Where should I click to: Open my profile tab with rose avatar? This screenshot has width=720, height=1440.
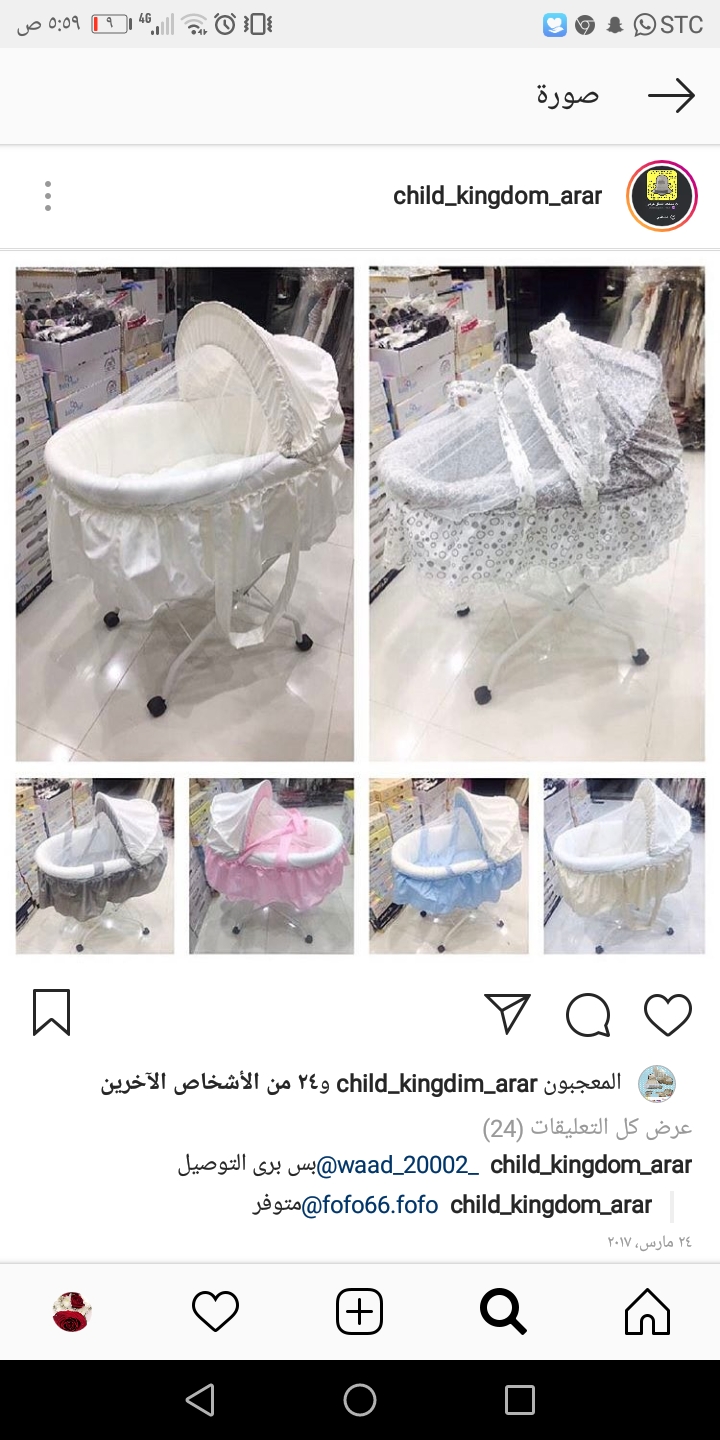pyautogui.click(x=72, y=1311)
